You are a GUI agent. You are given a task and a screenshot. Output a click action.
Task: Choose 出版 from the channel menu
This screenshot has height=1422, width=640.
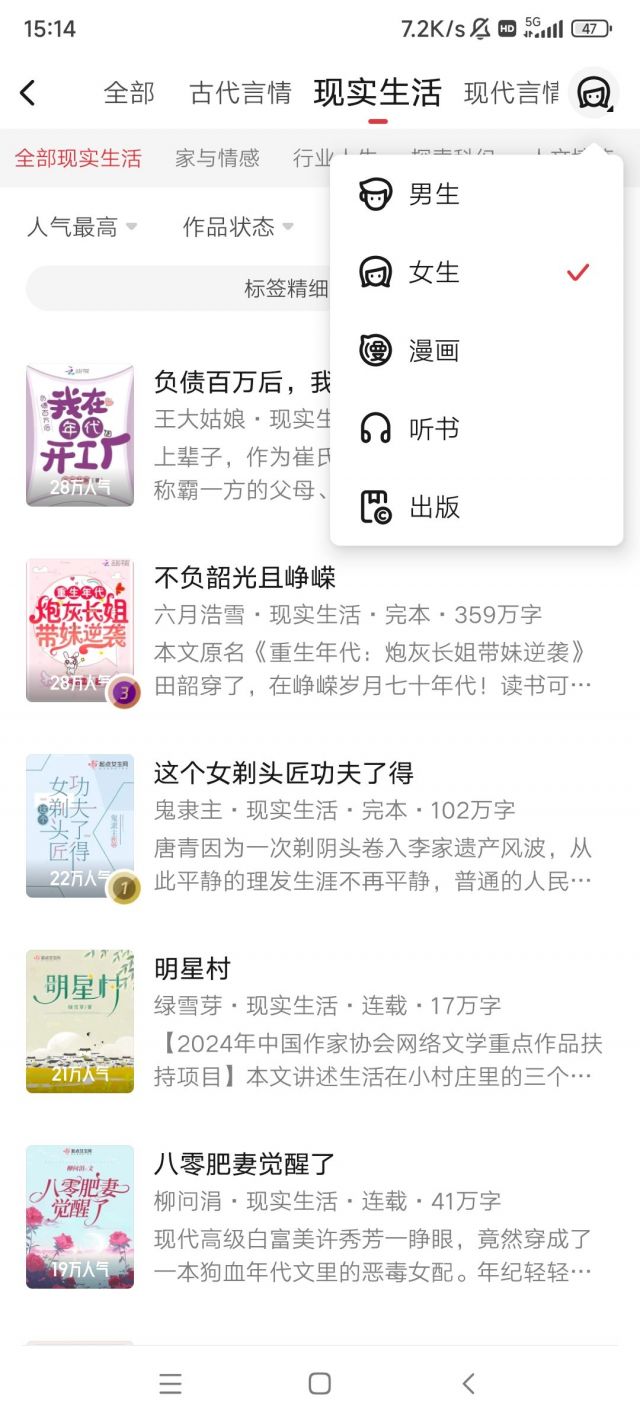(433, 507)
